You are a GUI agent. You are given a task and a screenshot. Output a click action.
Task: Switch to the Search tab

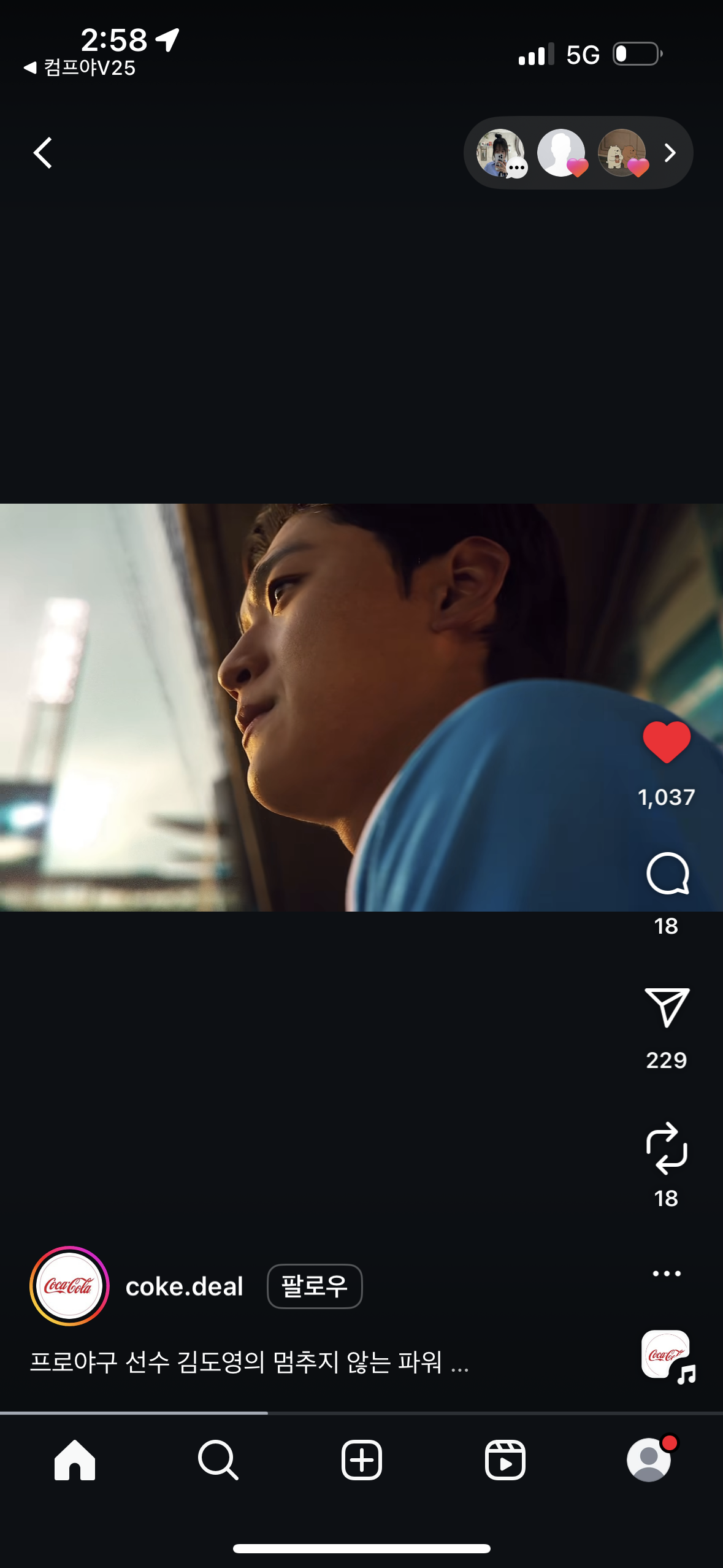[218, 1460]
